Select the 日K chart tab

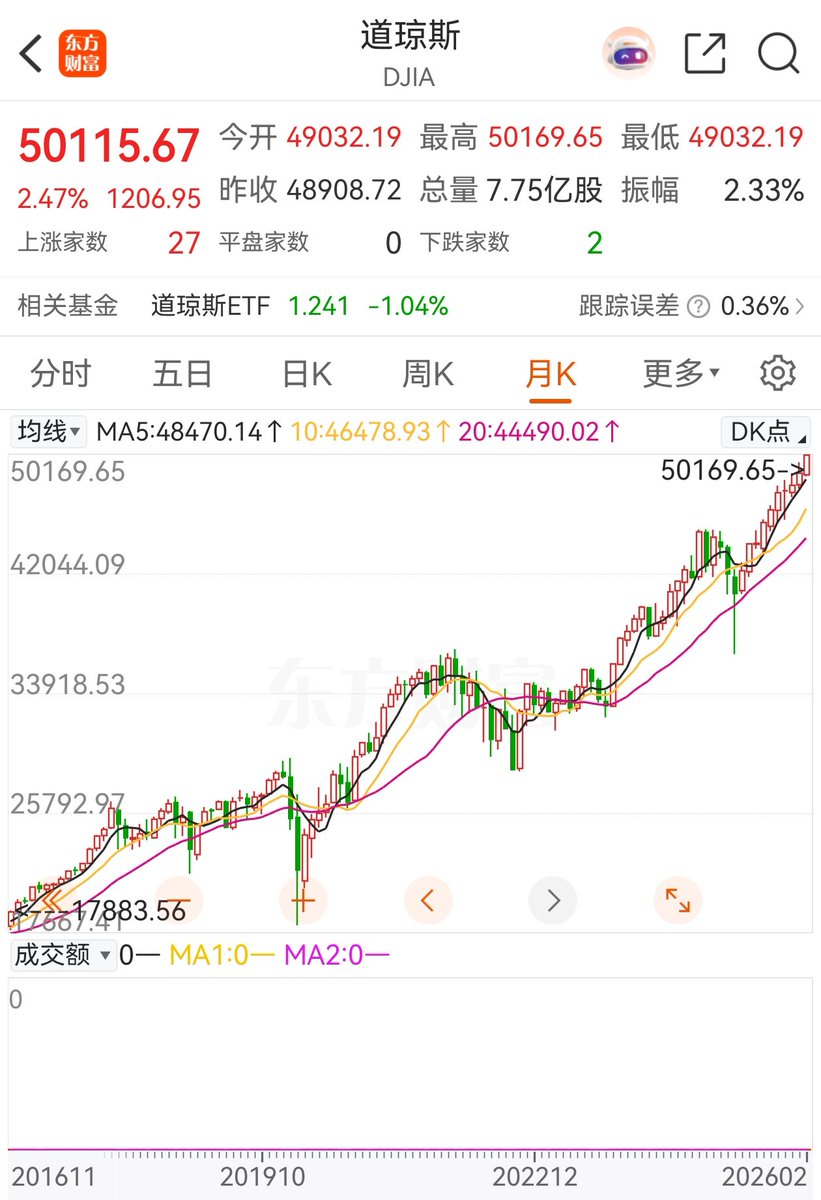(x=306, y=374)
